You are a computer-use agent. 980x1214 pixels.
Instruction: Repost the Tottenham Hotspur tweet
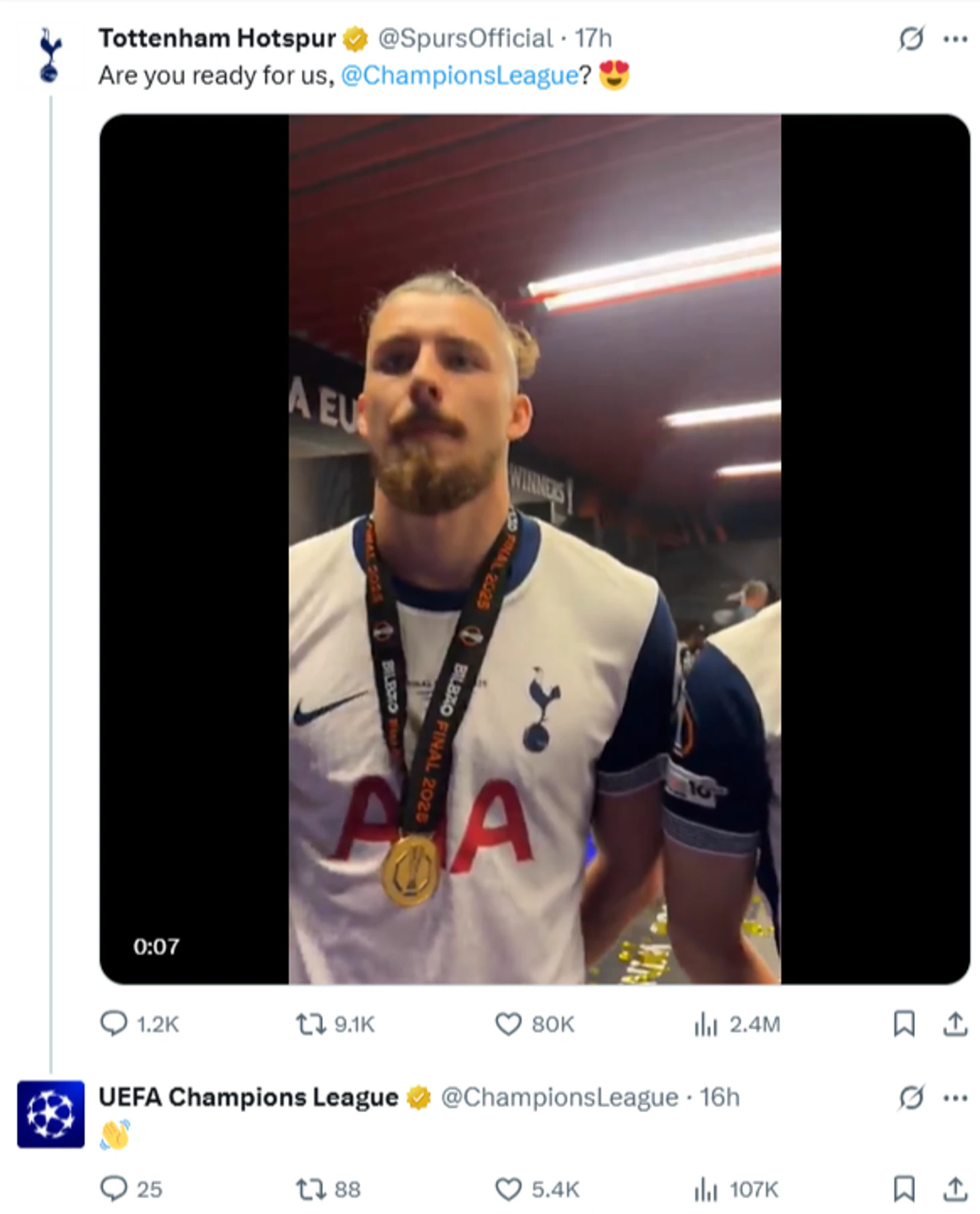click(311, 1024)
